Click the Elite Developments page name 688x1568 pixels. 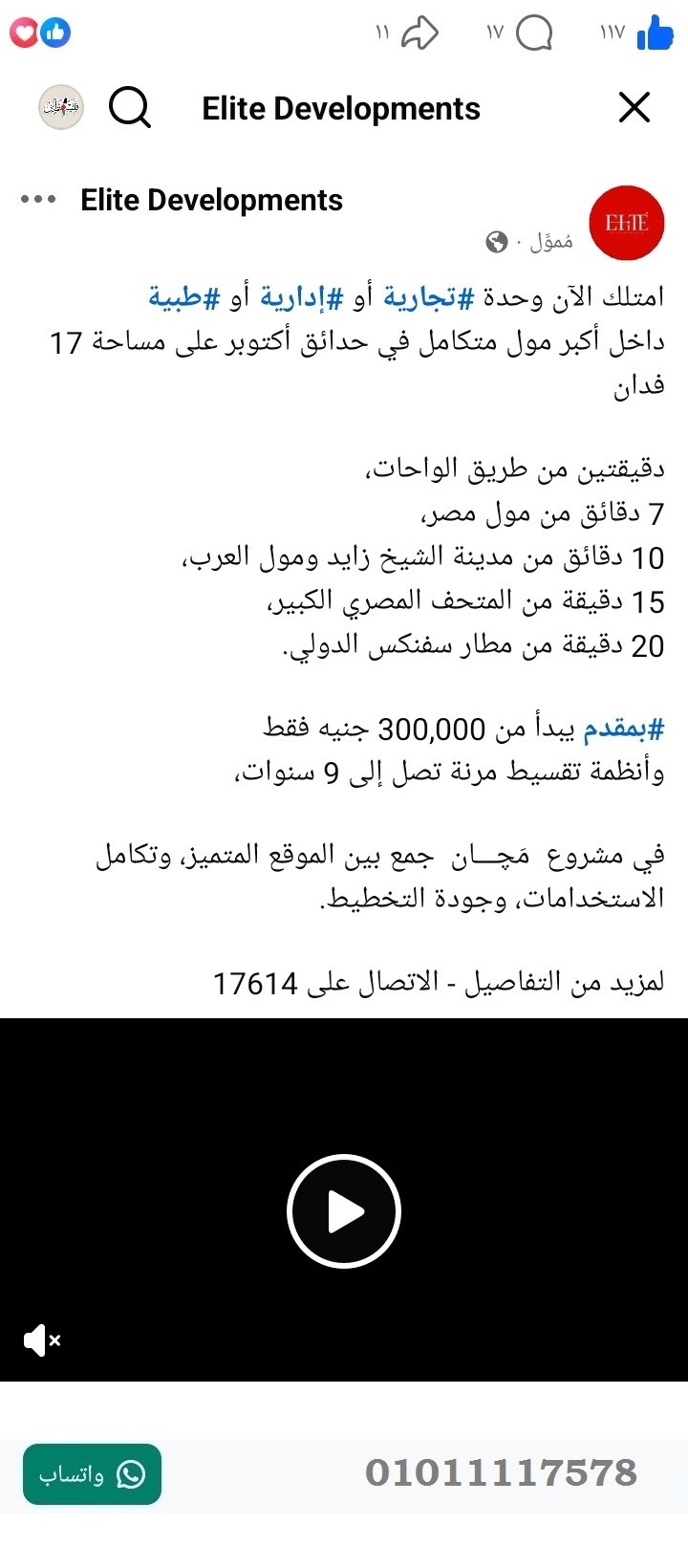(211, 200)
